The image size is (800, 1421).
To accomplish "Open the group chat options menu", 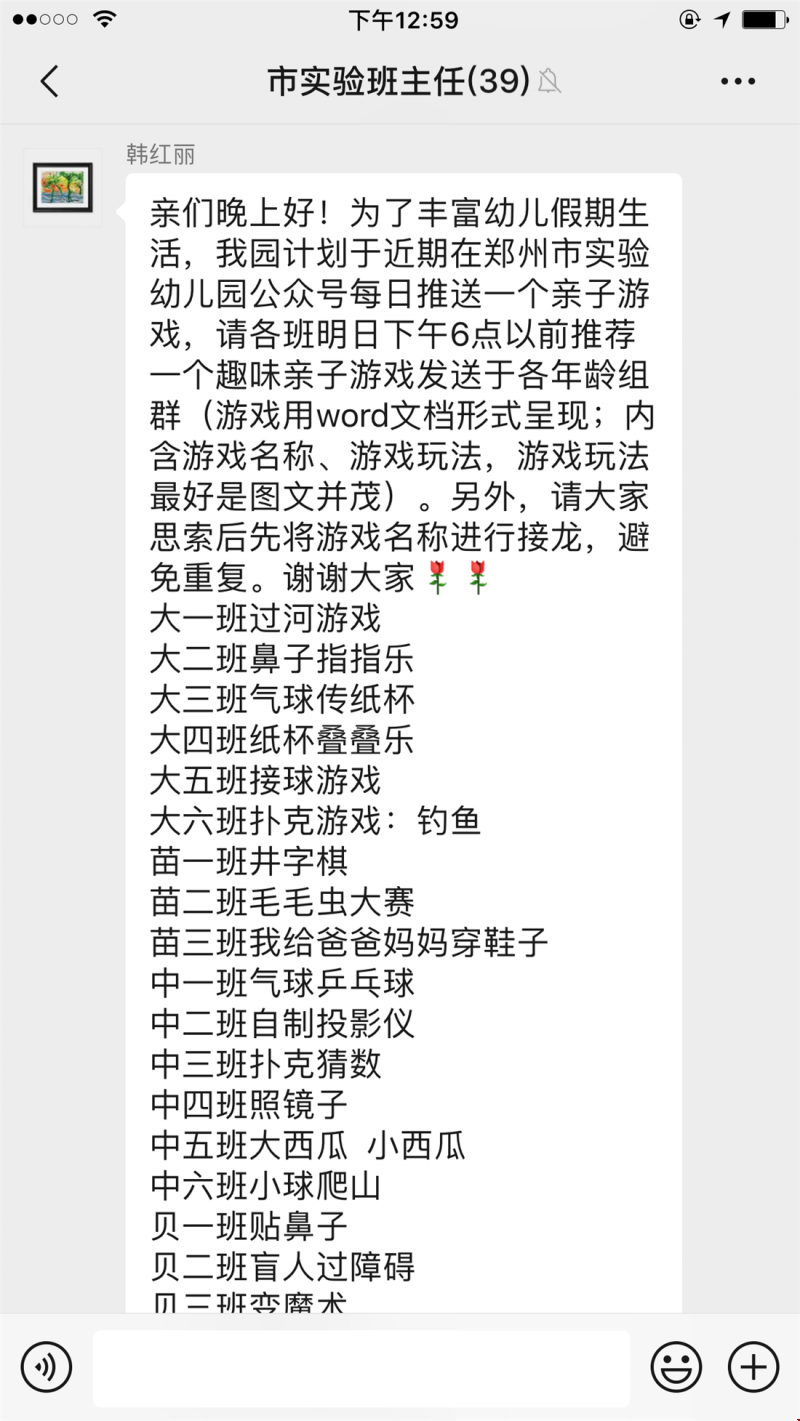I will pos(738,82).
